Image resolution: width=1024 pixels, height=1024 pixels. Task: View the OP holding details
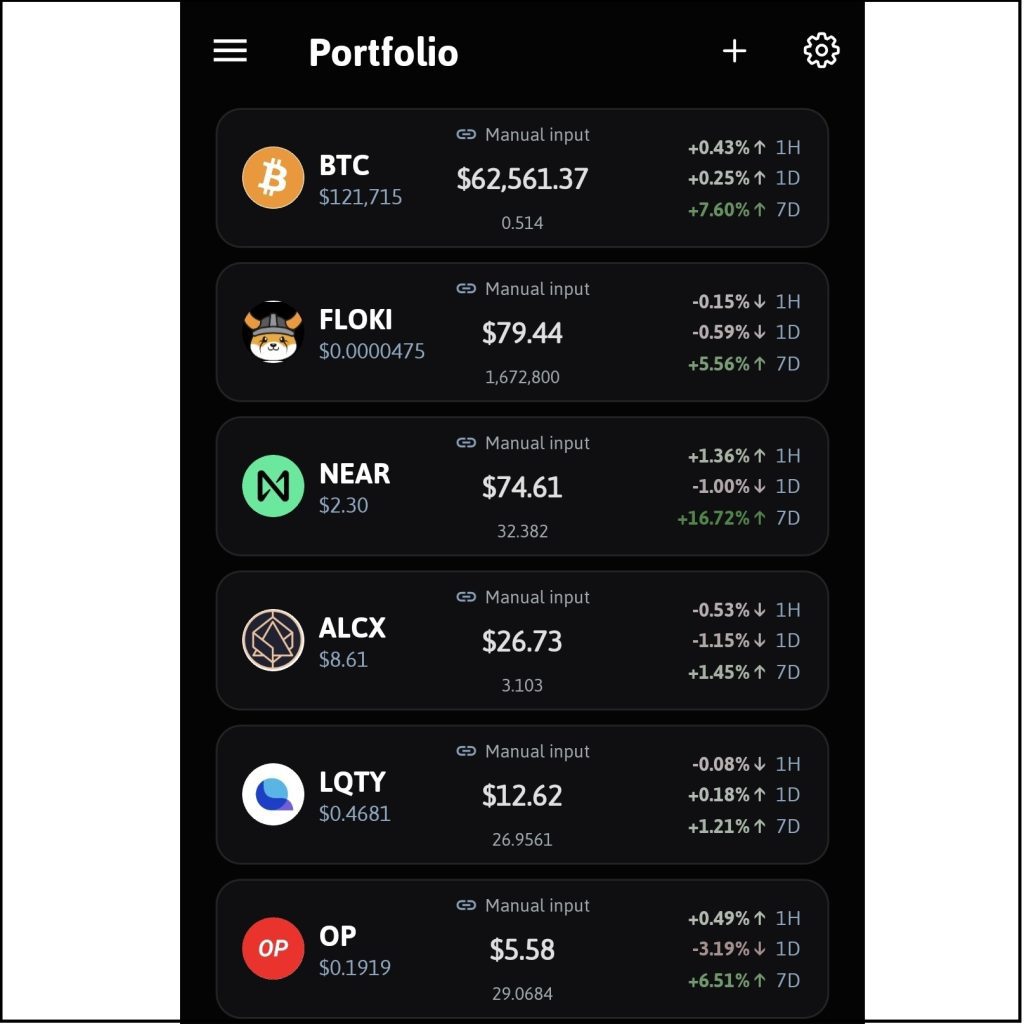click(x=522, y=948)
